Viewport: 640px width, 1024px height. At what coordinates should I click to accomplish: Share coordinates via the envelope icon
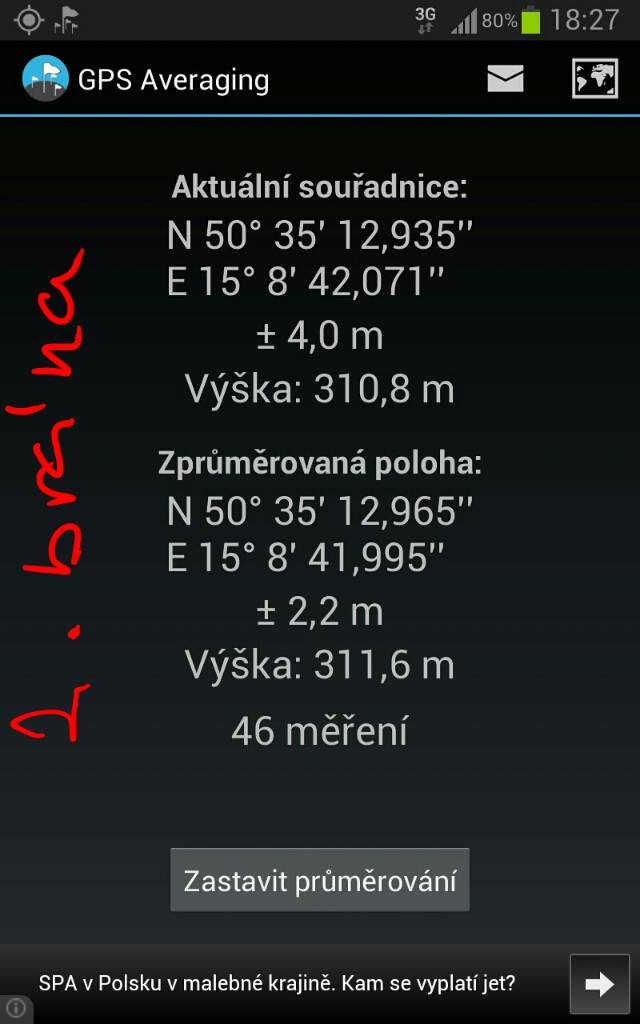click(x=505, y=79)
